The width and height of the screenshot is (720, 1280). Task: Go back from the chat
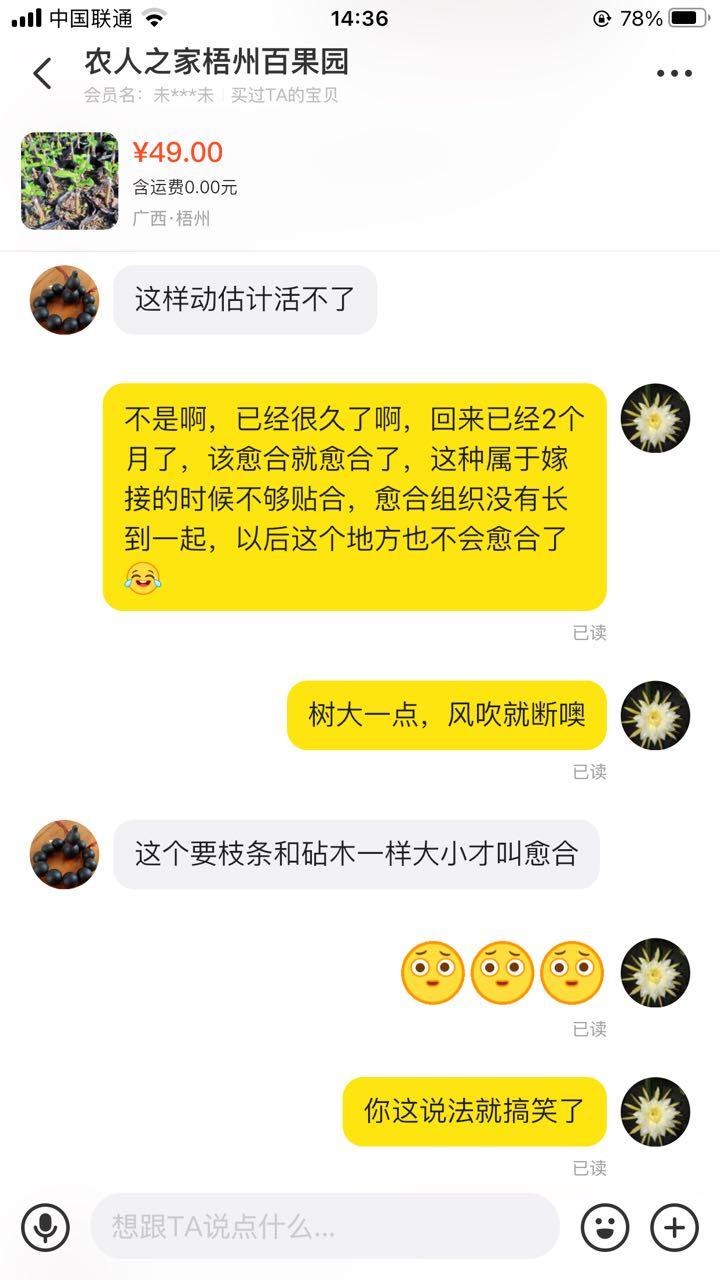coord(42,73)
